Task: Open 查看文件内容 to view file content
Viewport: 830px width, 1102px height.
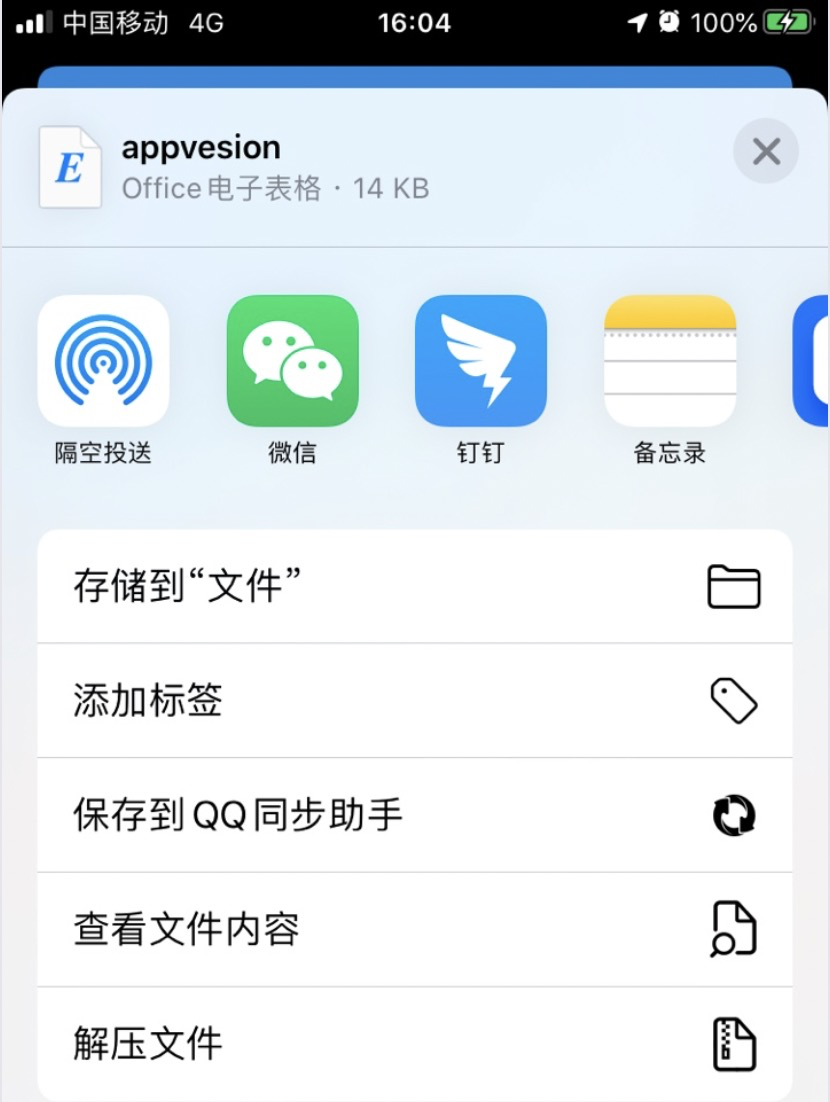Action: pyautogui.click(x=415, y=929)
